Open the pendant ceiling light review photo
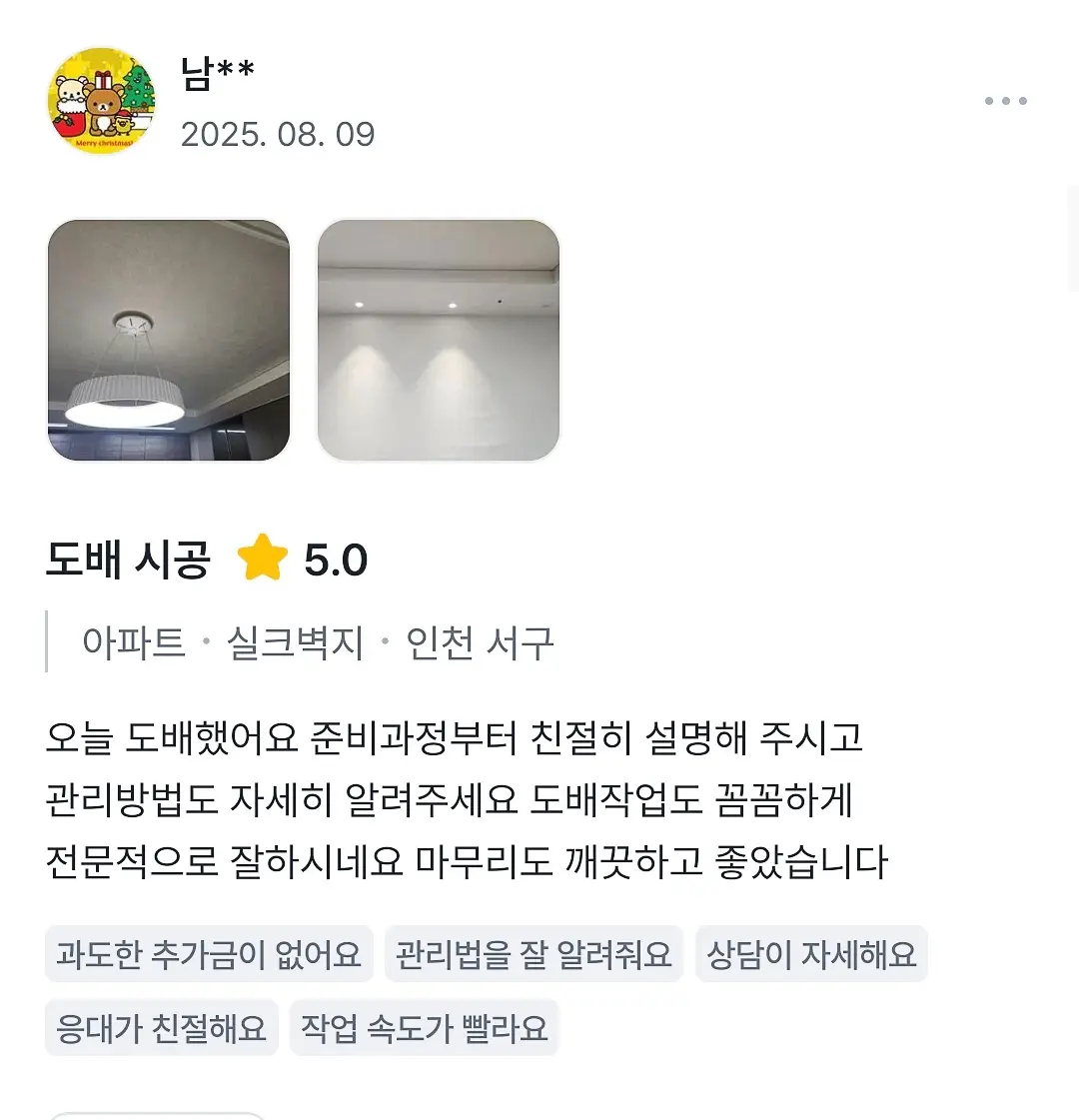The width and height of the screenshot is (1079, 1120). pyautogui.click(x=169, y=341)
